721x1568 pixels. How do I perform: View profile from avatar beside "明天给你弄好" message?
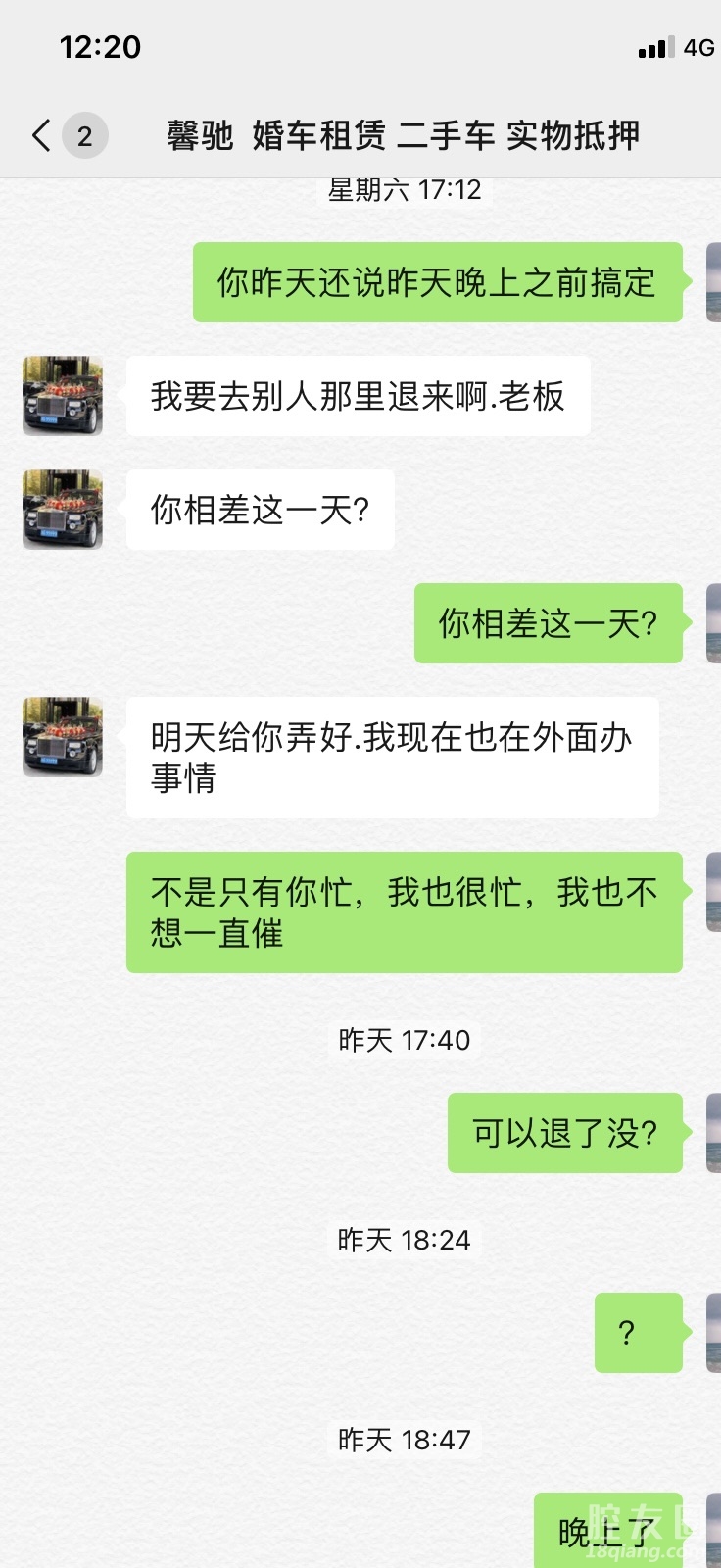point(63,737)
